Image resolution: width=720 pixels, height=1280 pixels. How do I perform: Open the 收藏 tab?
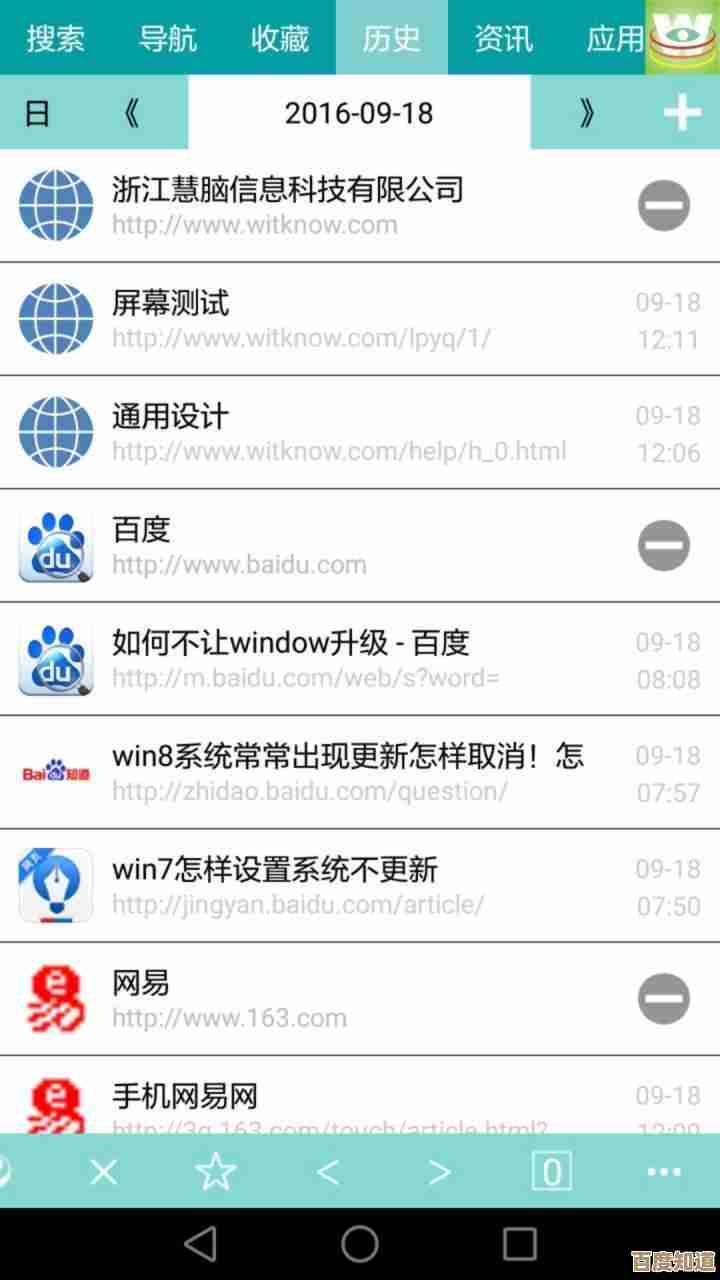coord(280,38)
